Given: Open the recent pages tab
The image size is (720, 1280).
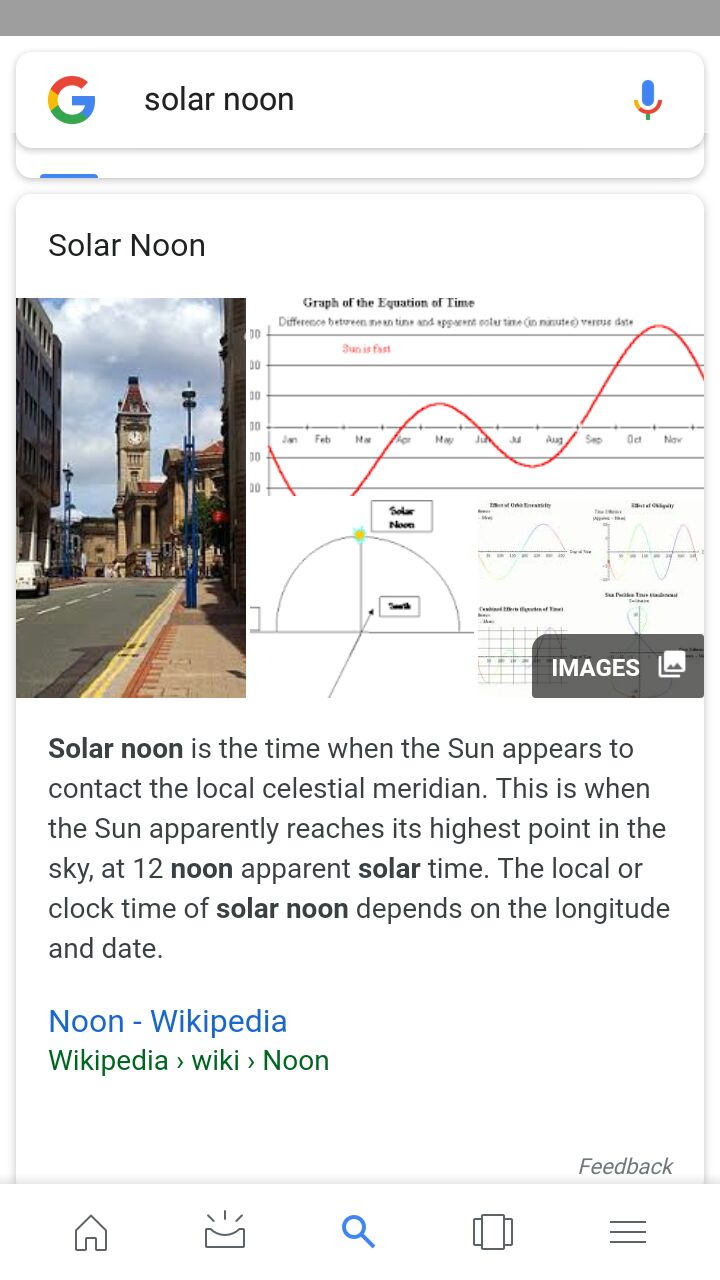Looking at the screenshot, I should 493,1232.
